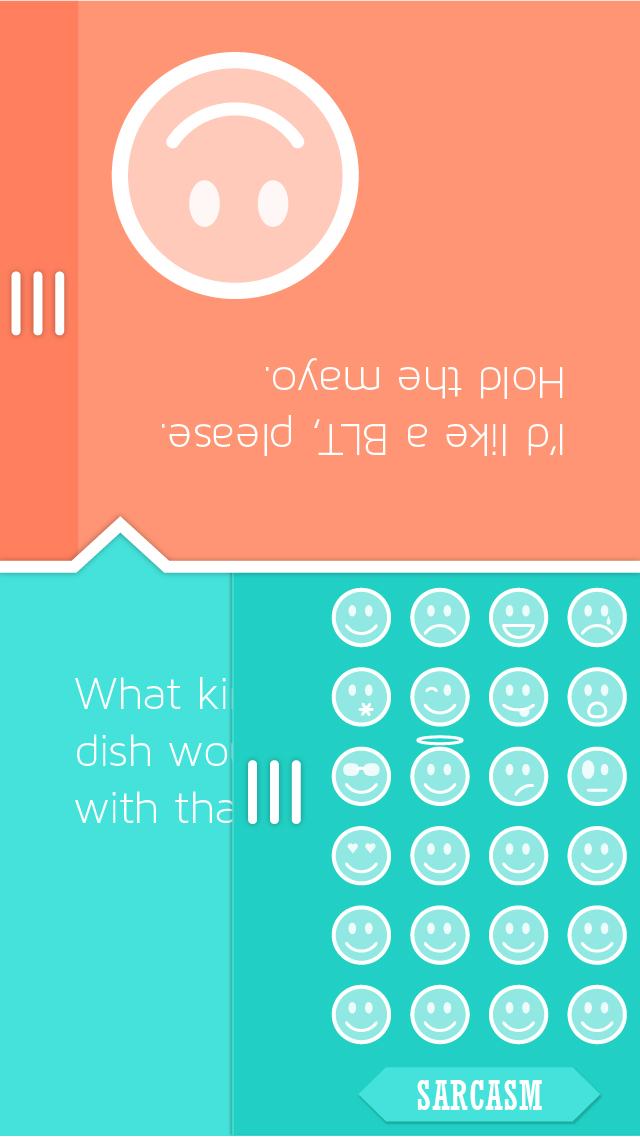Select the frowning face emoticon
The width and height of the screenshot is (640, 1137).
tap(440, 617)
